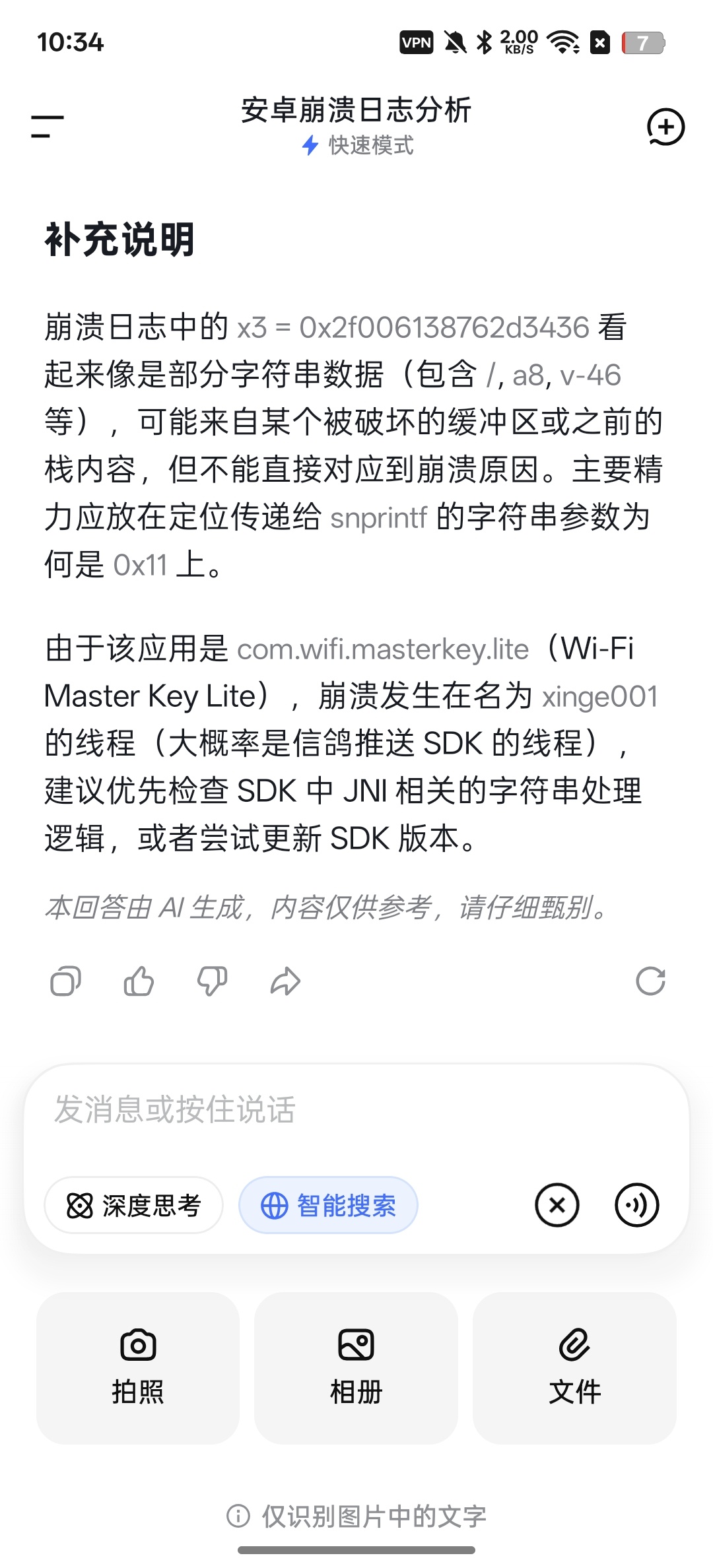Viewport: 713px width, 1568px height.
Task: Take a photo with 拍照
Action: coord(138,1368)
